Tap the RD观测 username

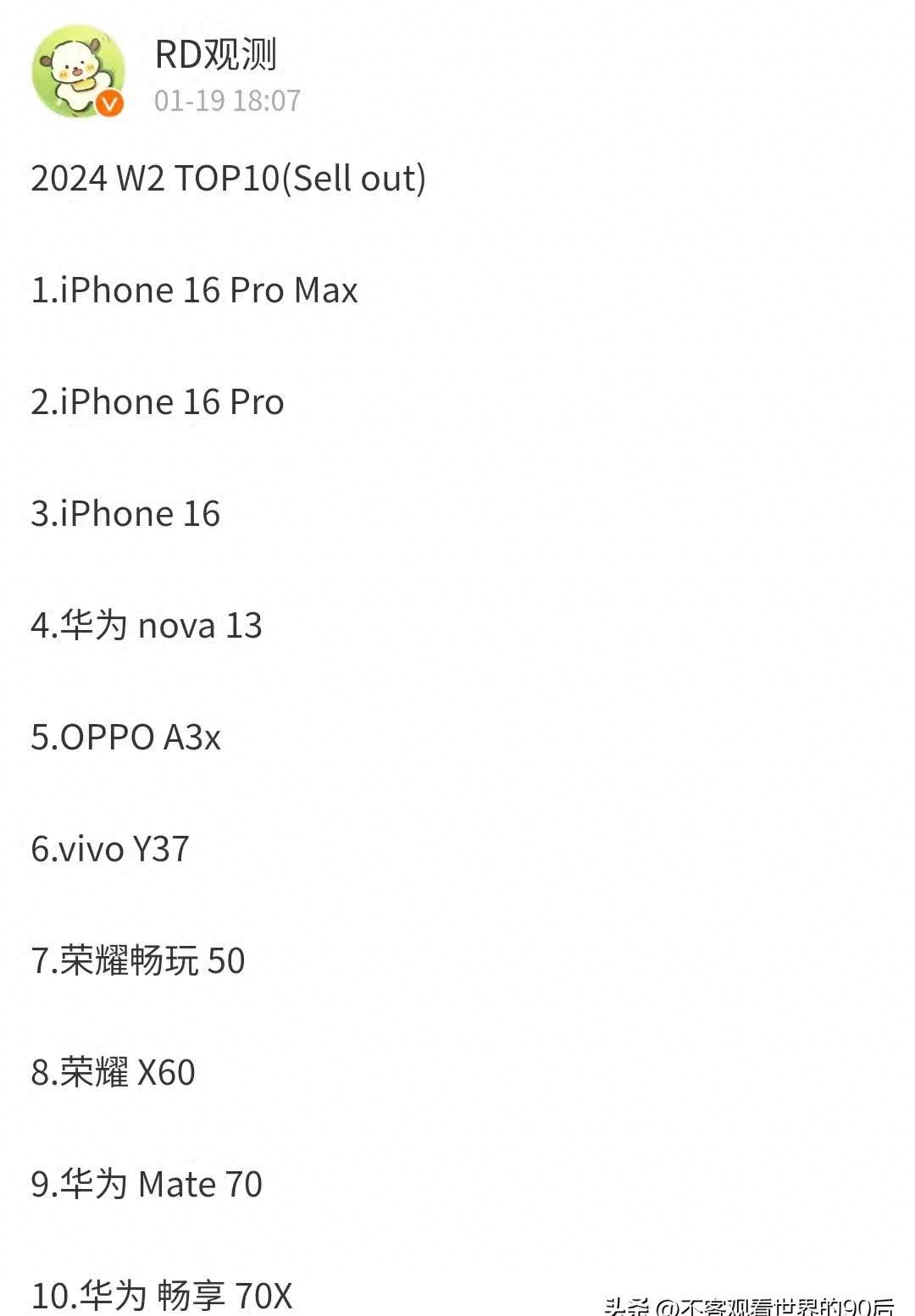click(x=216, y=54)
